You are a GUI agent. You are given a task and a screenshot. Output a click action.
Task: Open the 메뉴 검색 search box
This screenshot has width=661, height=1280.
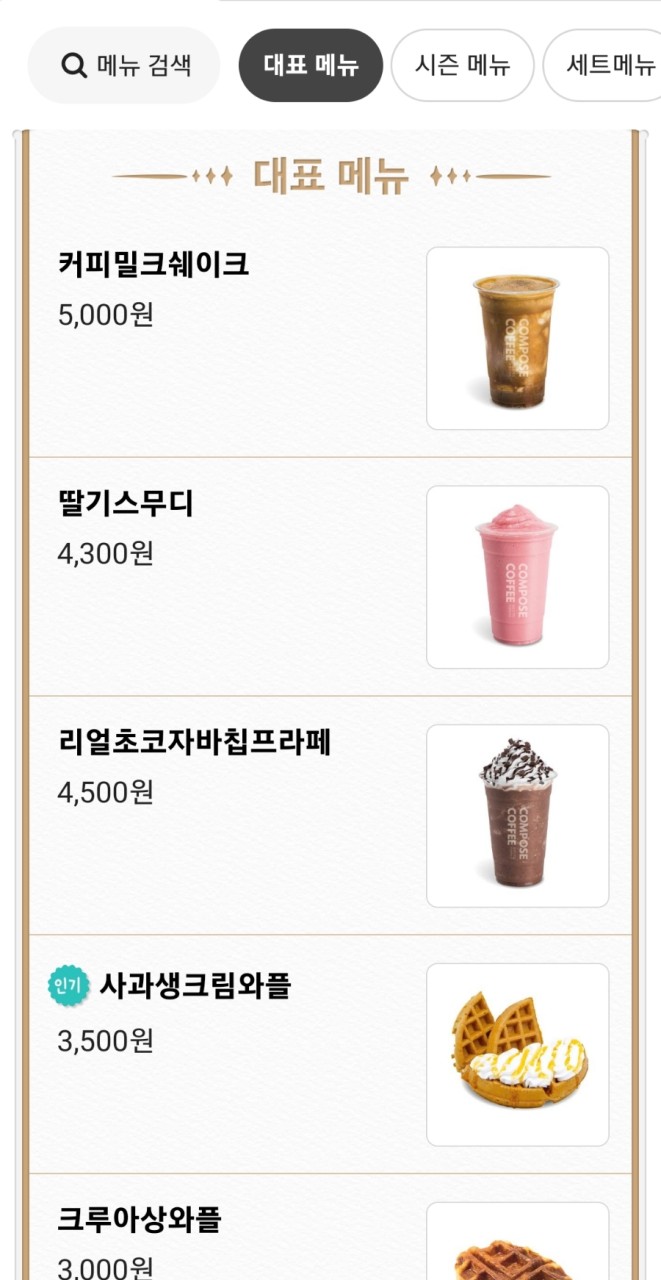[x=125, y=66]
